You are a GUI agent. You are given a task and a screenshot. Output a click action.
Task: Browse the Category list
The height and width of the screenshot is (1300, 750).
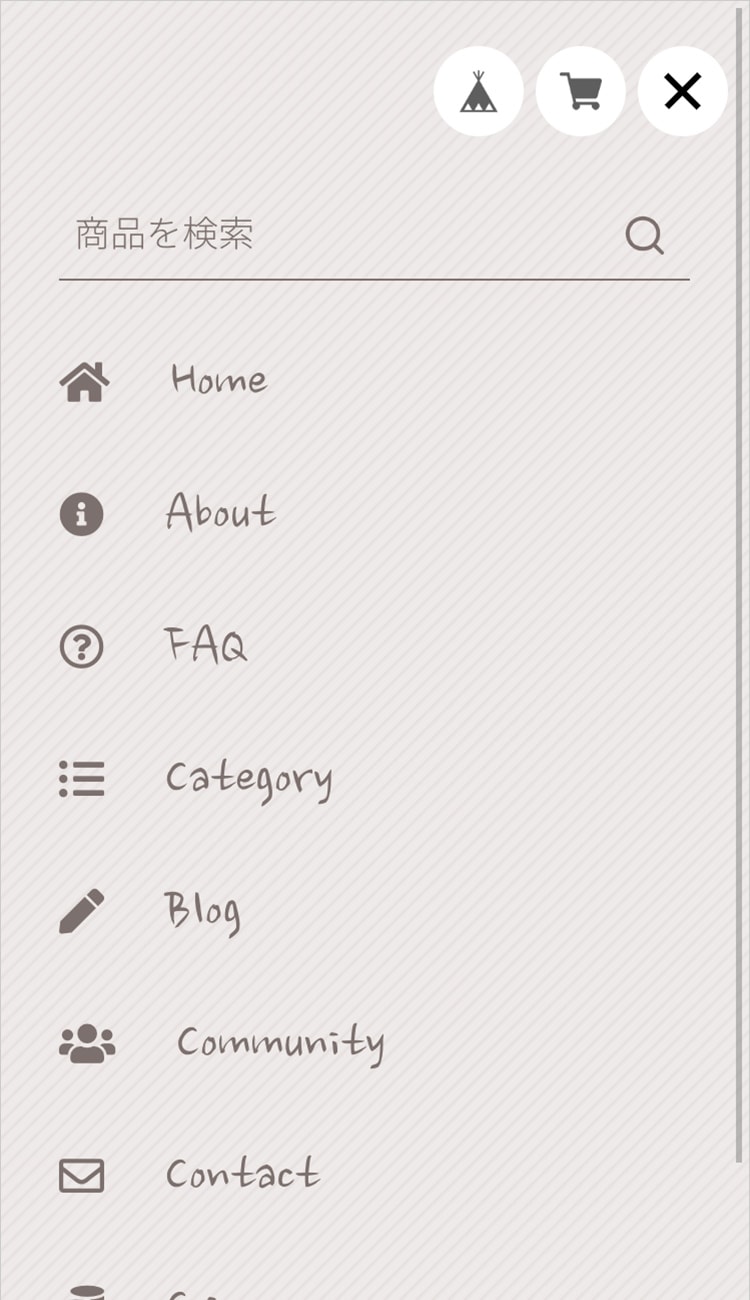248,779
